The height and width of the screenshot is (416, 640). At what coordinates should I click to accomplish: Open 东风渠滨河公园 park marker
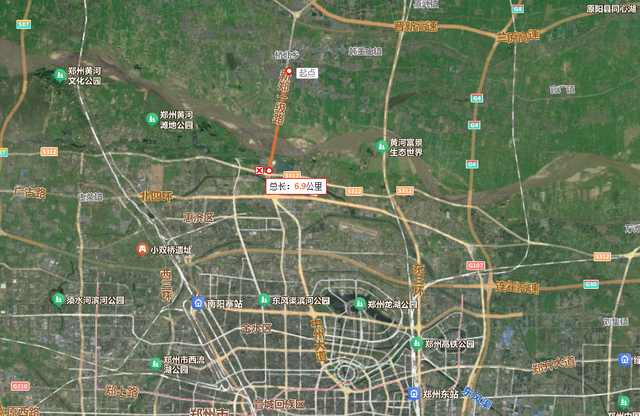click(263, 300)
